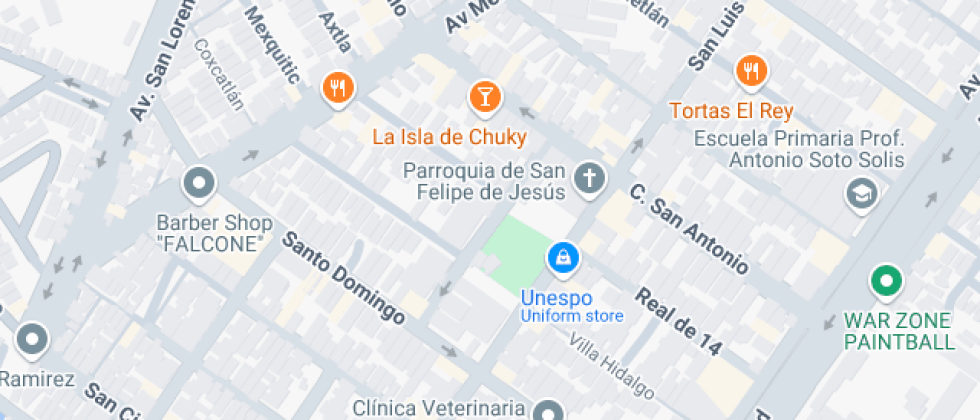Open the La Isla de Chuky bar pin

click(x=485, y=97)
